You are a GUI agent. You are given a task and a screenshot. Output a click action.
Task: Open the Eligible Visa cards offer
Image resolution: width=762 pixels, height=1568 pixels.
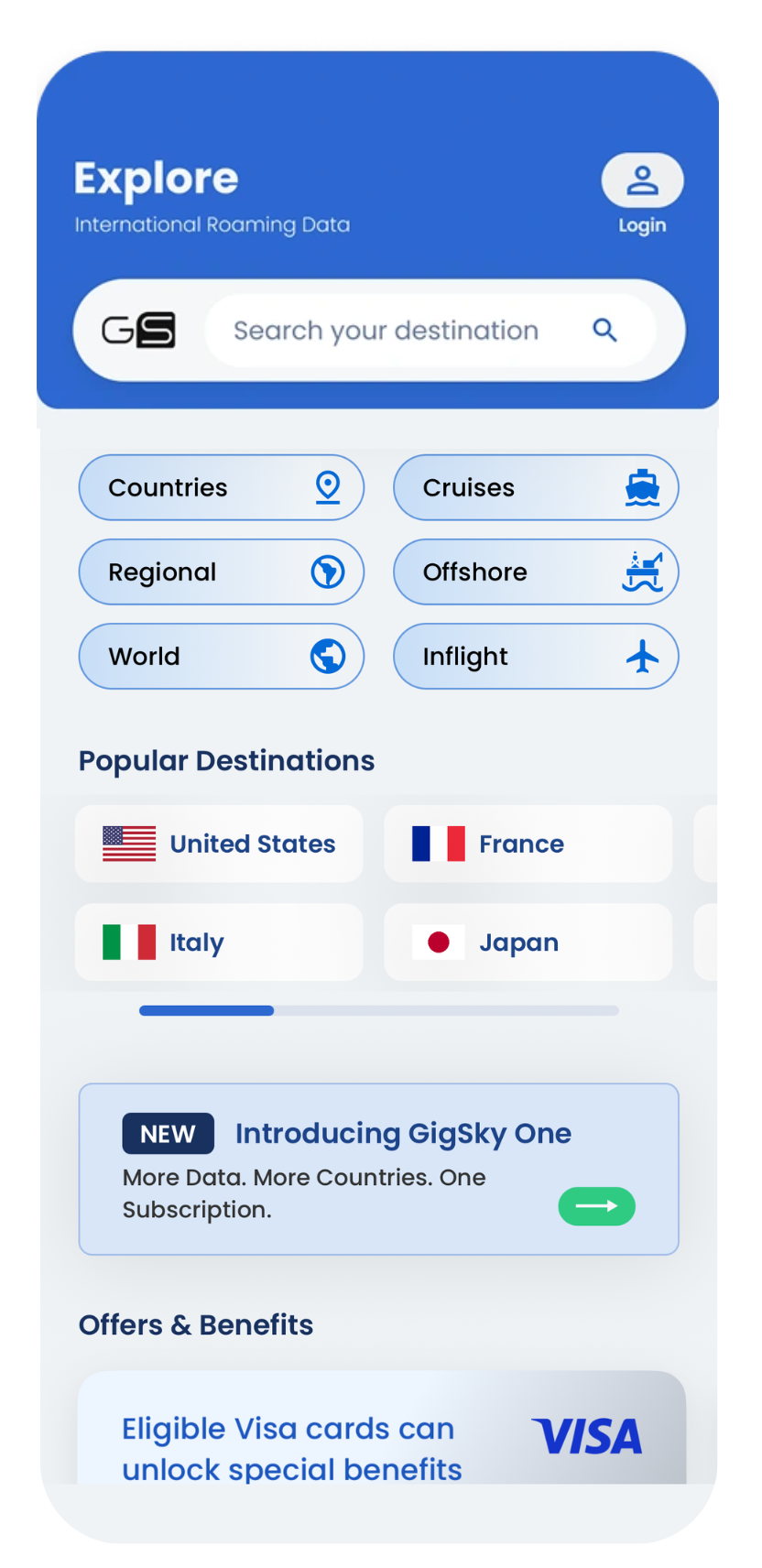click(x=382, y=1427)
